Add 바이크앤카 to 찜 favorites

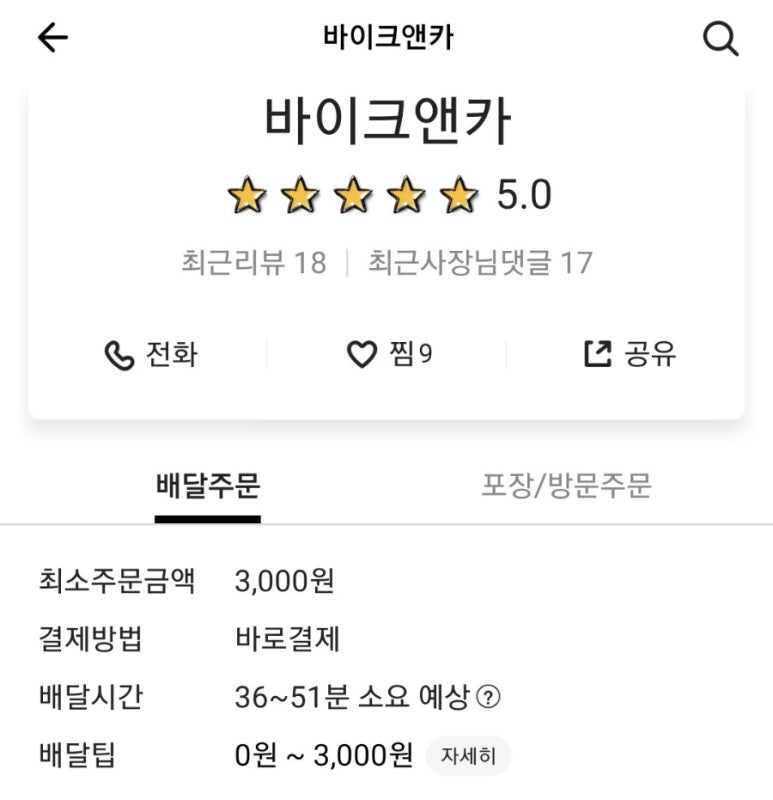388,354
